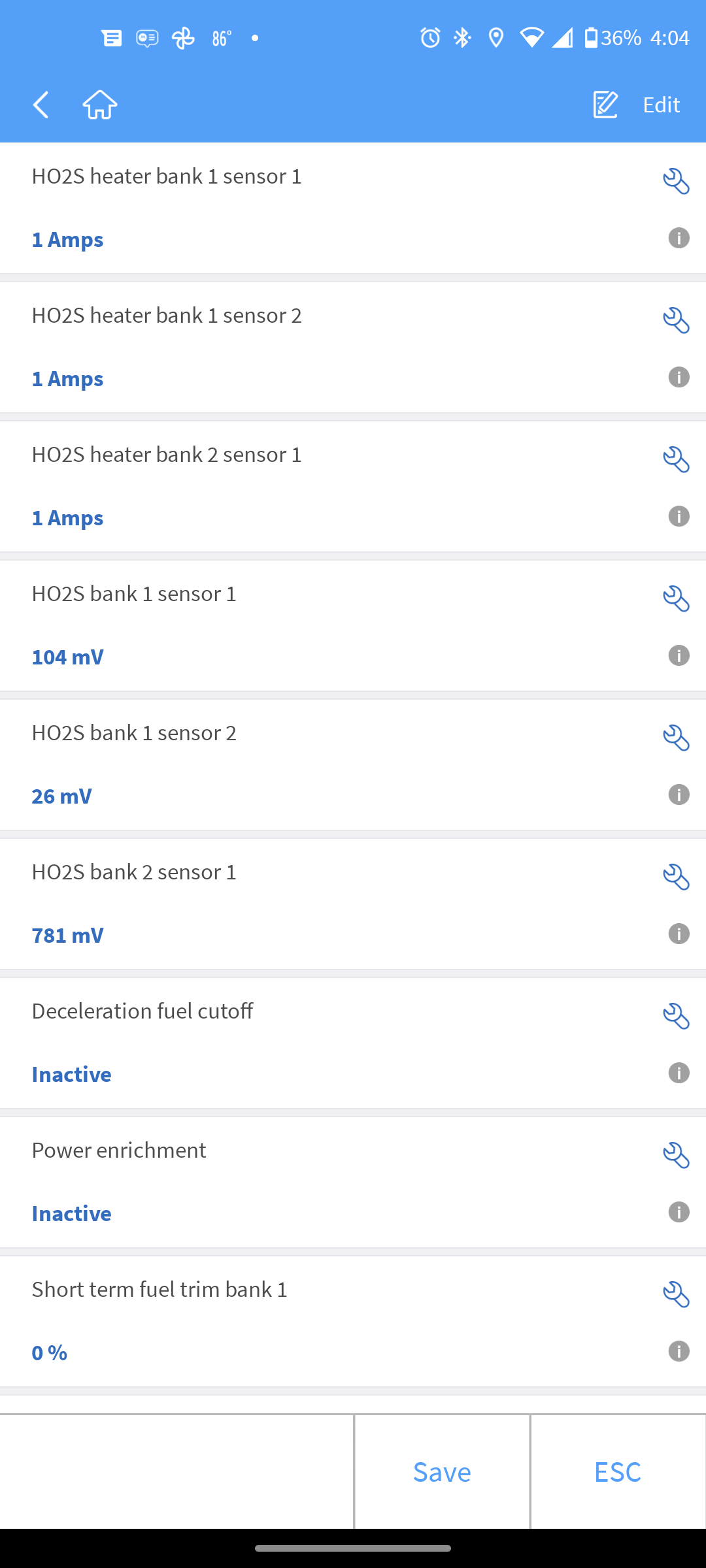This screenshot has height=1568, width=706.
Task: Show info for the 26 mV reading
Action: pos(679,794)
